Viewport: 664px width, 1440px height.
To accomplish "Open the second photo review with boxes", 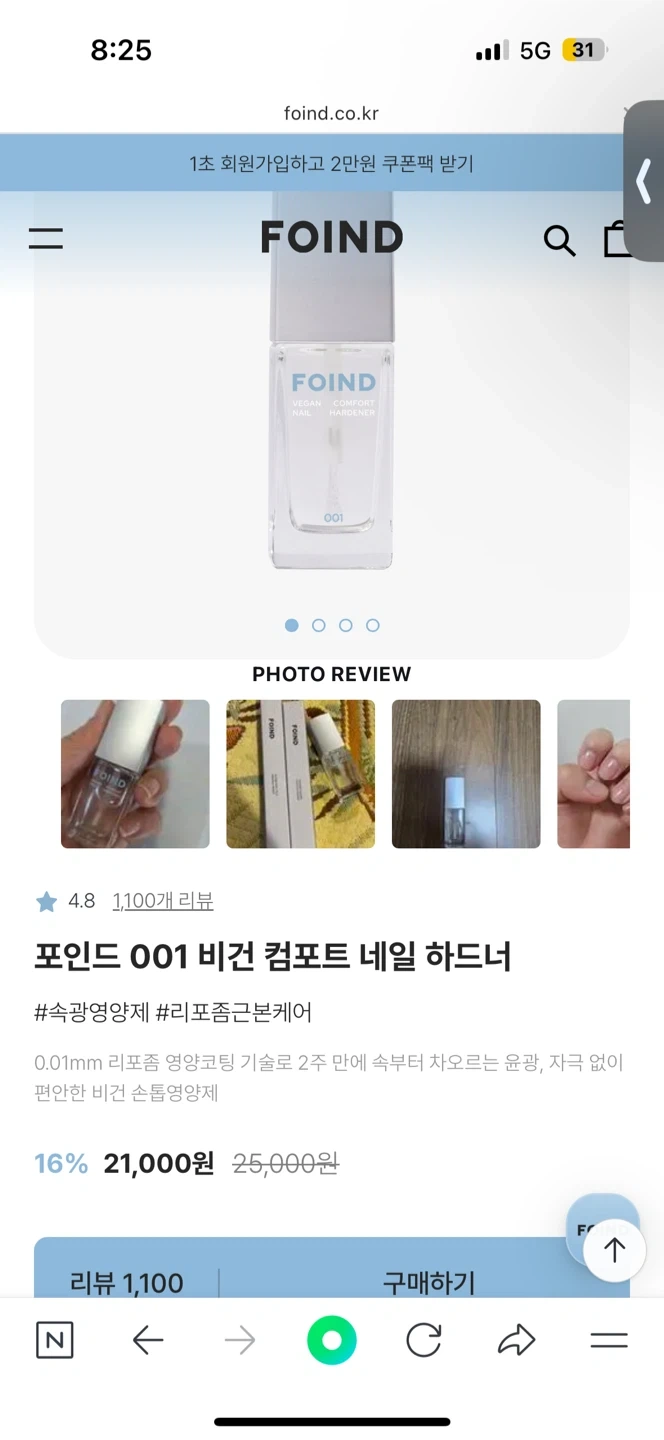I will pyautogui.click(x=300, y=774).
